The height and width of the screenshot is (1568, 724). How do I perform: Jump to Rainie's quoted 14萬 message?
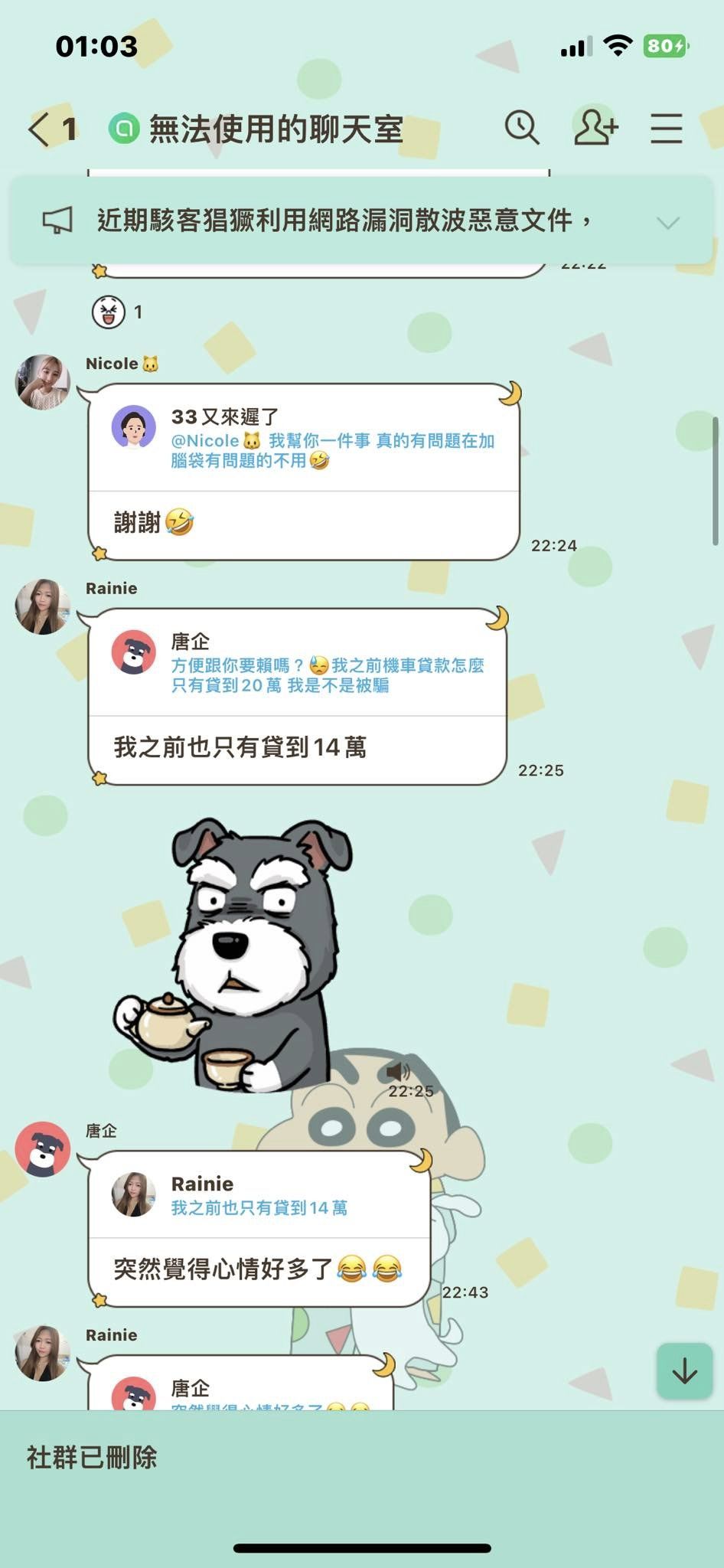[259, 1196]
